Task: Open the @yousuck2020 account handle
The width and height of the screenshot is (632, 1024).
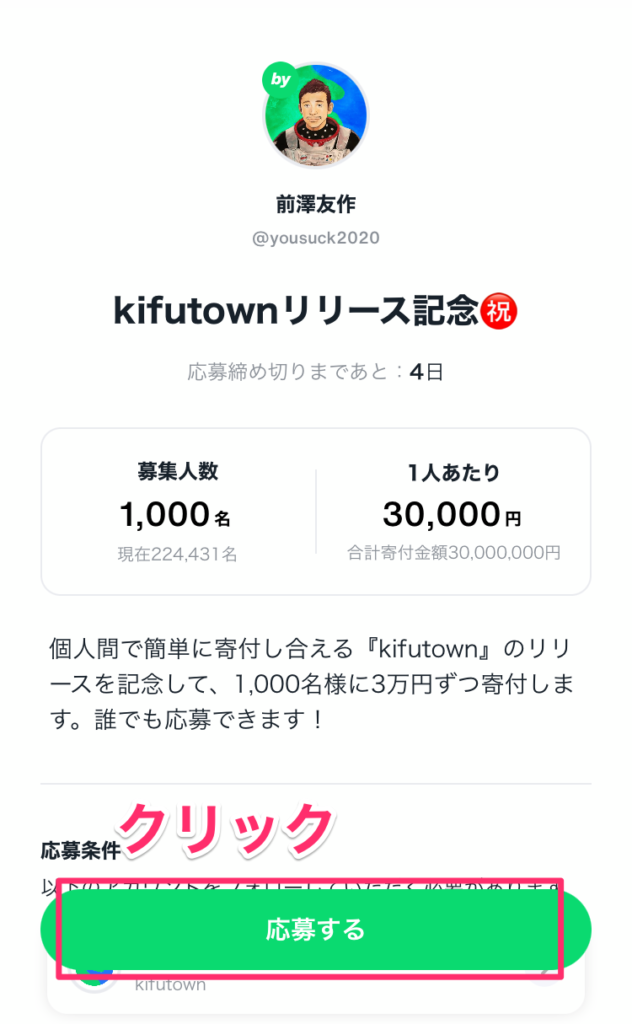Action: 315,238
